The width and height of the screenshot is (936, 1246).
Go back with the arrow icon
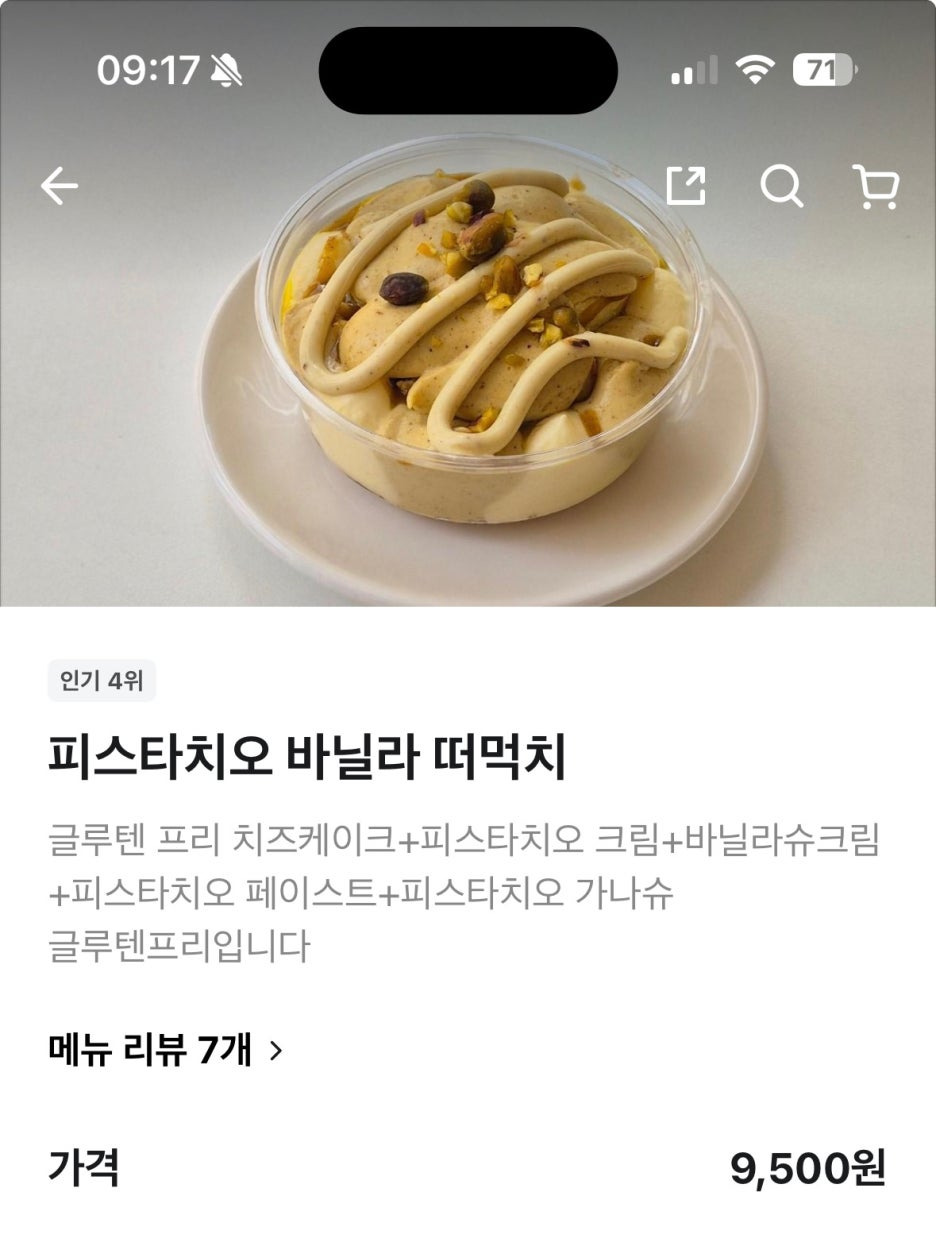pos(59,186)
